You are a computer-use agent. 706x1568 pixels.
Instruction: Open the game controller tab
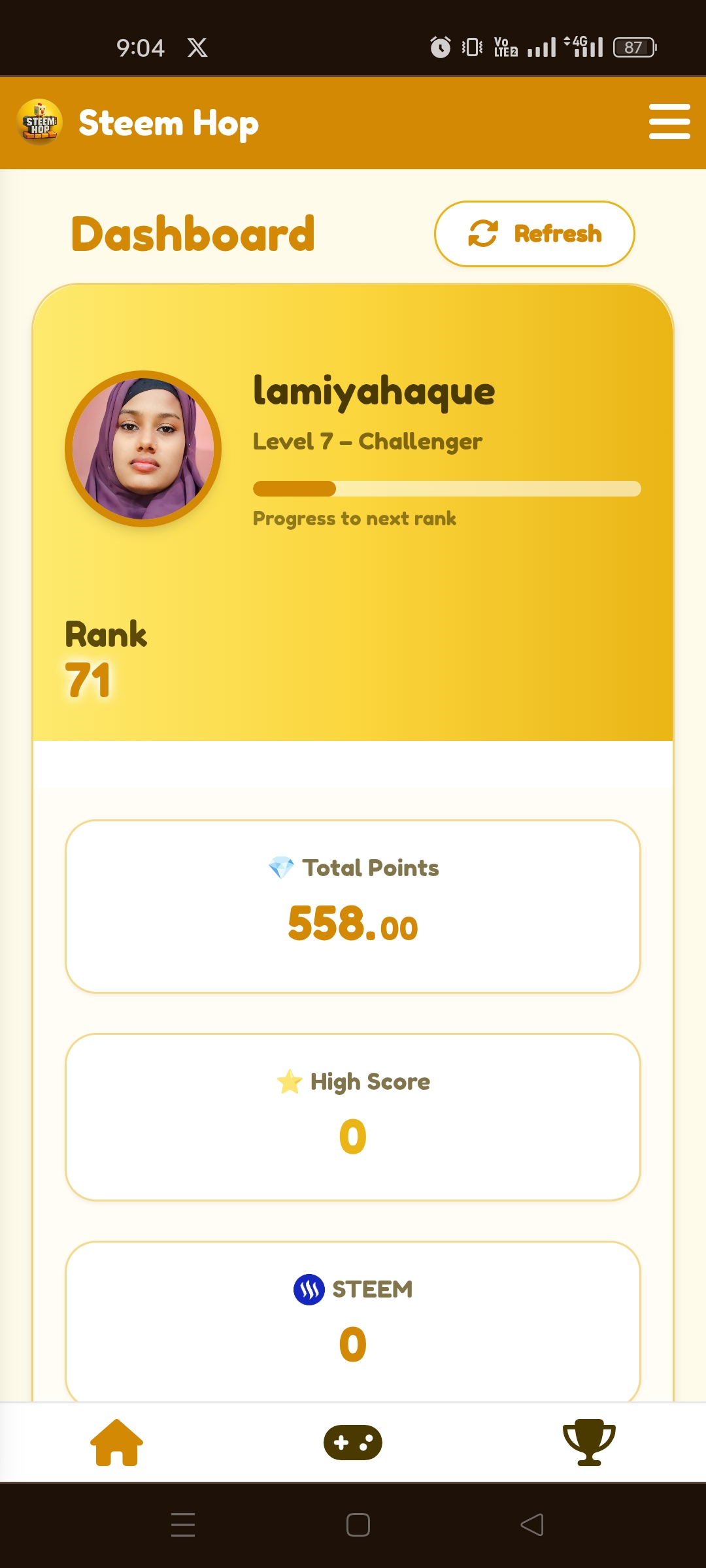coord(353,1443)
